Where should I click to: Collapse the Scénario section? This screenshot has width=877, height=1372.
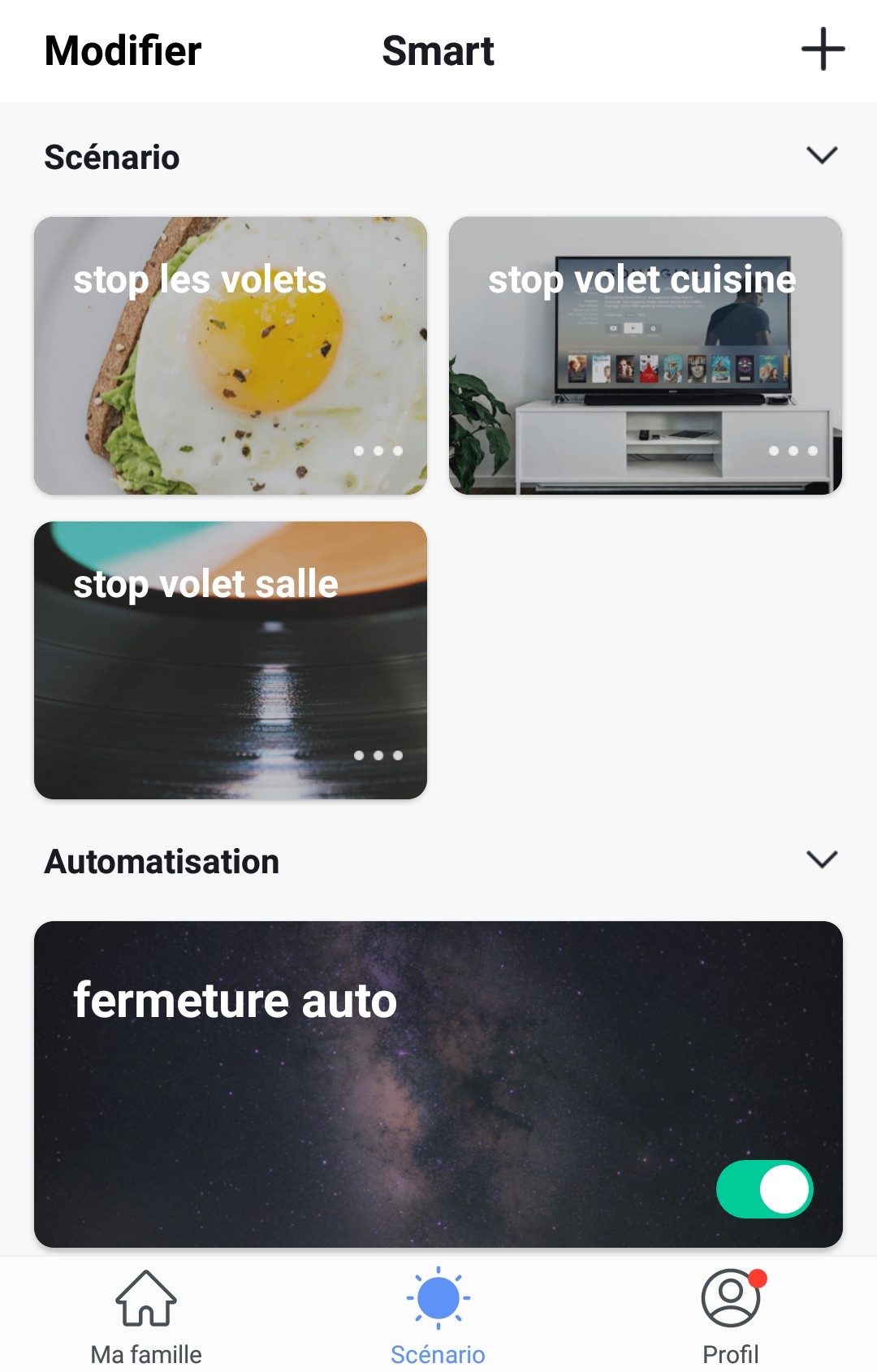click(822, 155)
